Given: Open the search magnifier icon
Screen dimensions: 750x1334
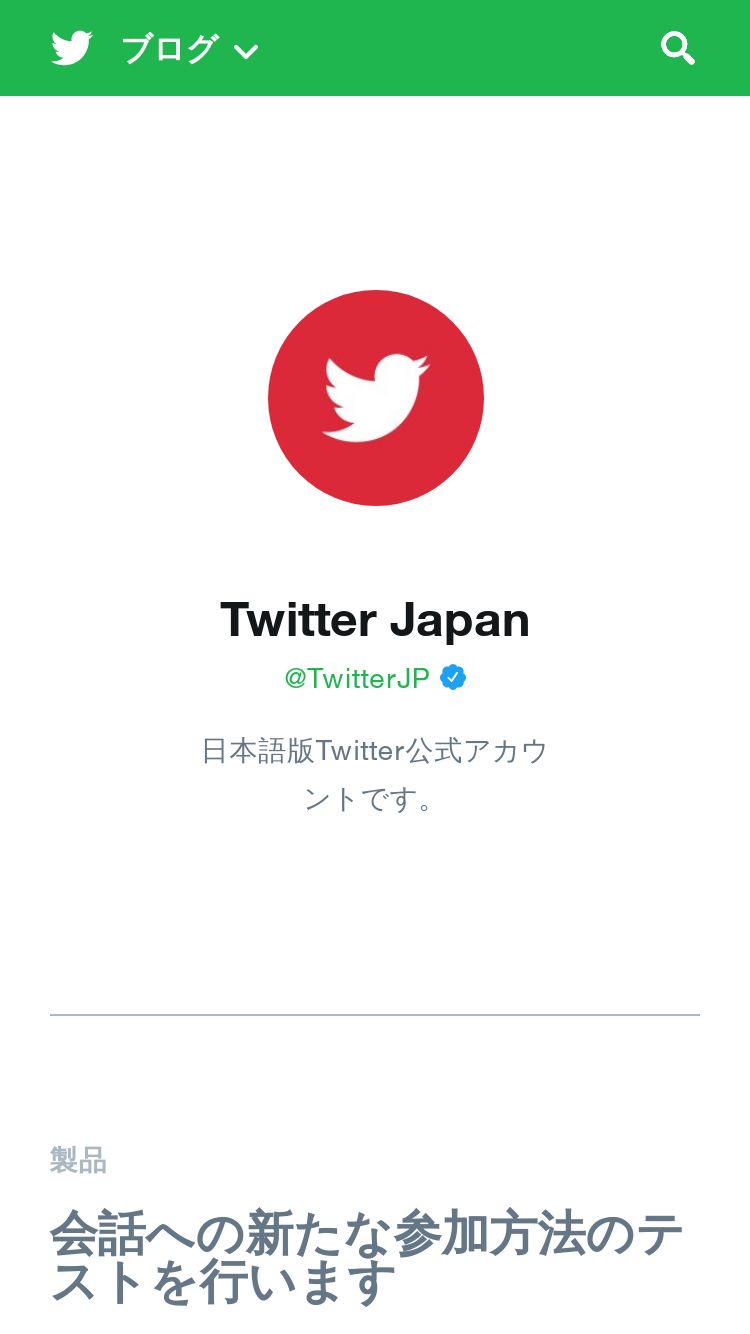Looking at the screenshot, I should click(x=678, y=48).
